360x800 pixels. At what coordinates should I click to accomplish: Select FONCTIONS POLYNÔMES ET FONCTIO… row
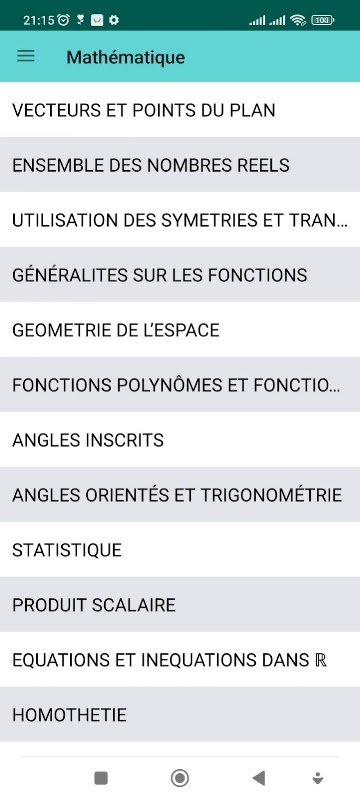pyautogui.click(x=180, y=385)
